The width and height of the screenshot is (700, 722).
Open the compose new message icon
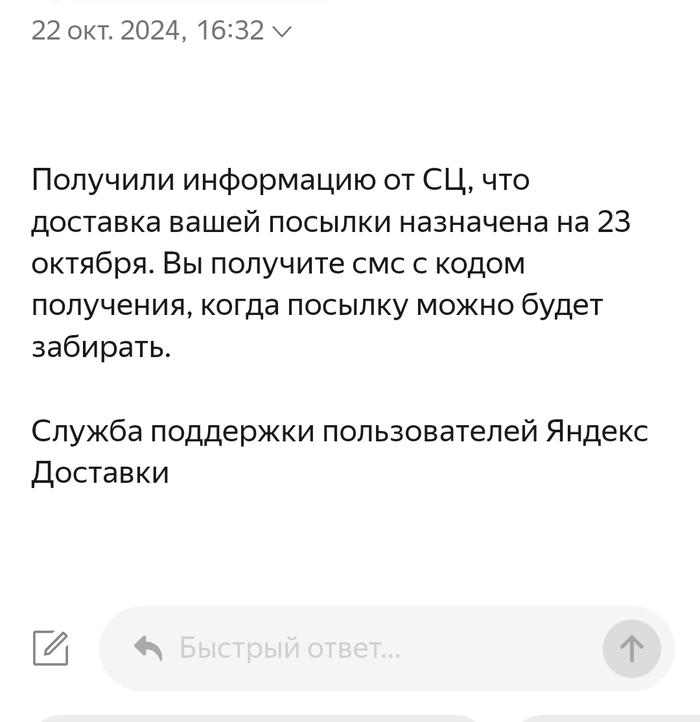[51, 648]
